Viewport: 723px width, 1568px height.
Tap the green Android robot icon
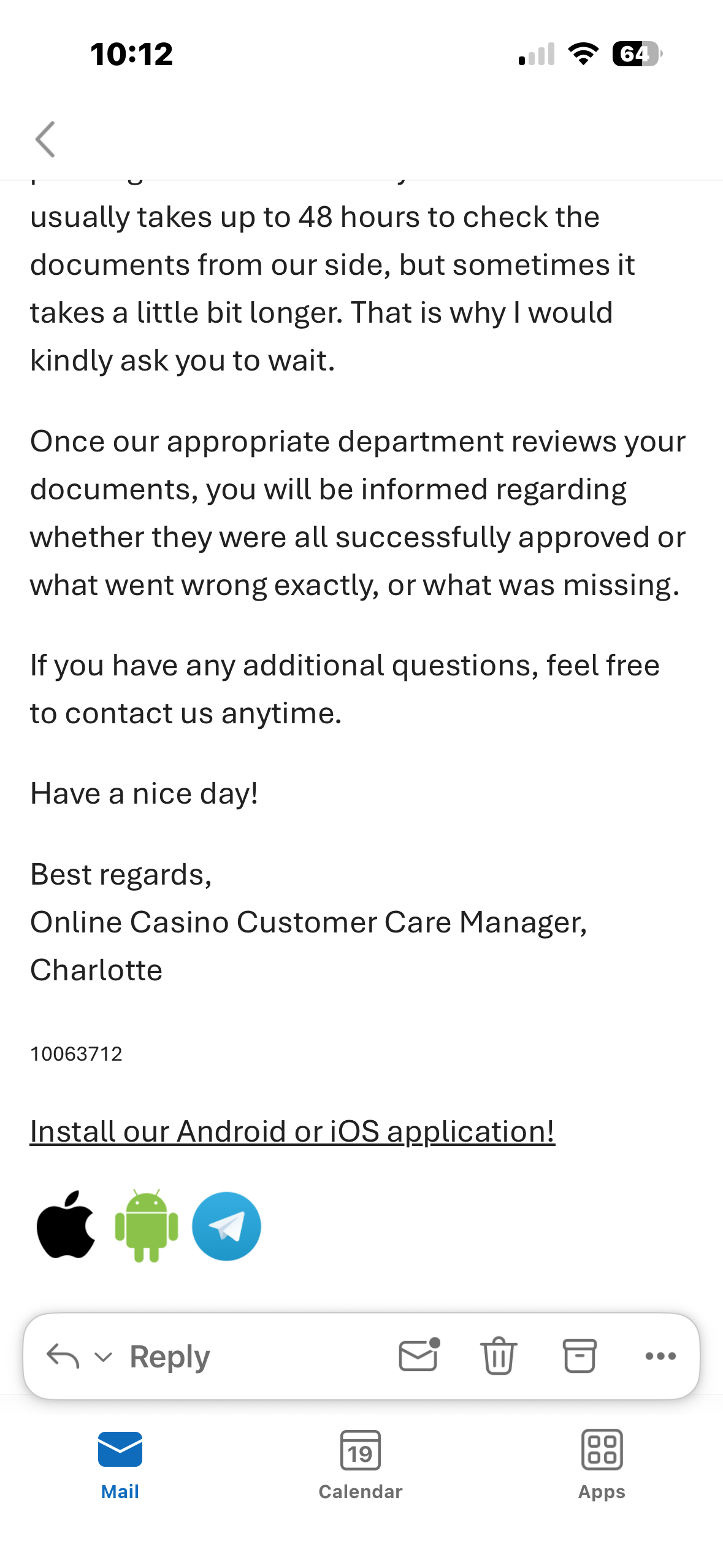click(147, 1226)
